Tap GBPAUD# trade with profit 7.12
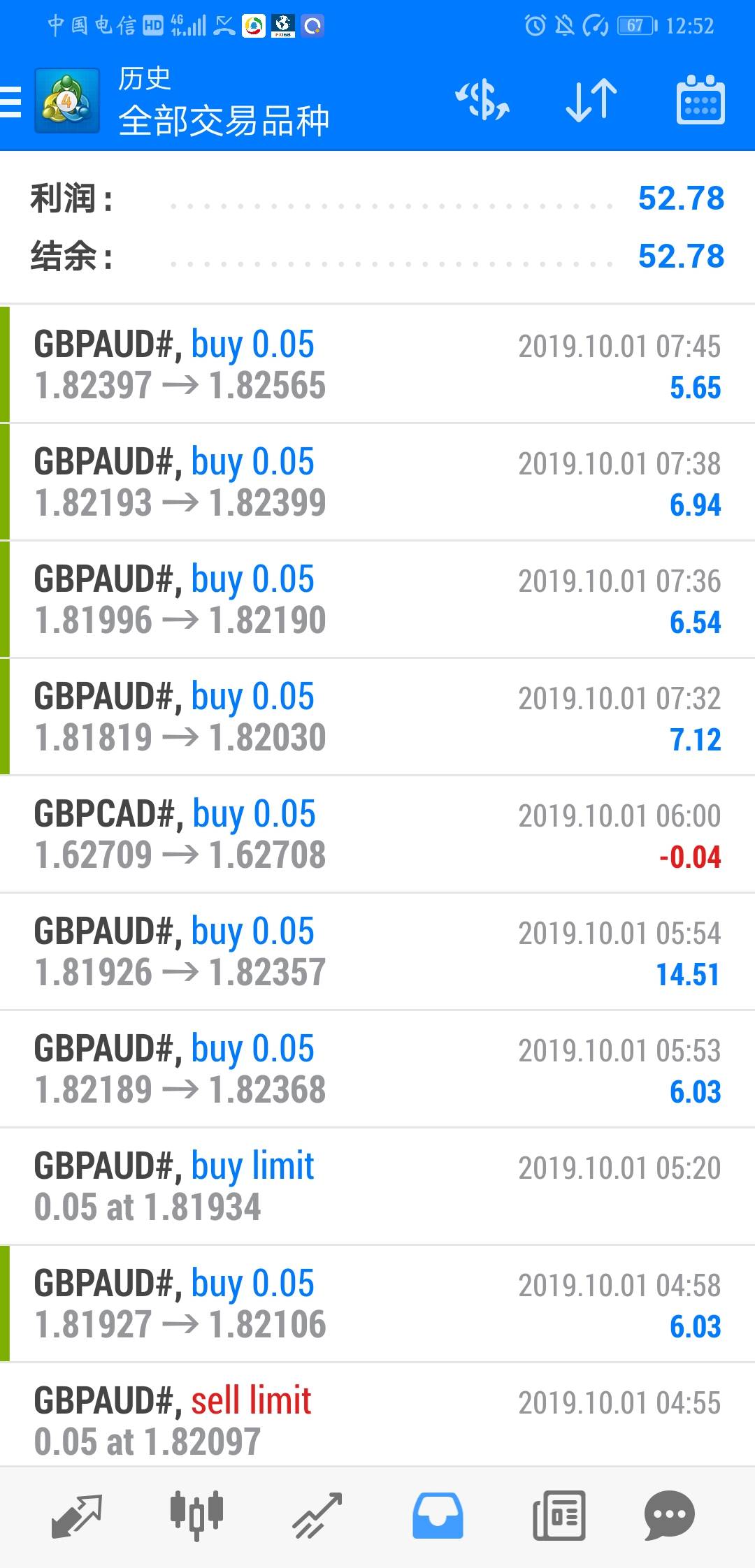The width and height of the screenshot is (755, 1568). (x=377, y=717)
